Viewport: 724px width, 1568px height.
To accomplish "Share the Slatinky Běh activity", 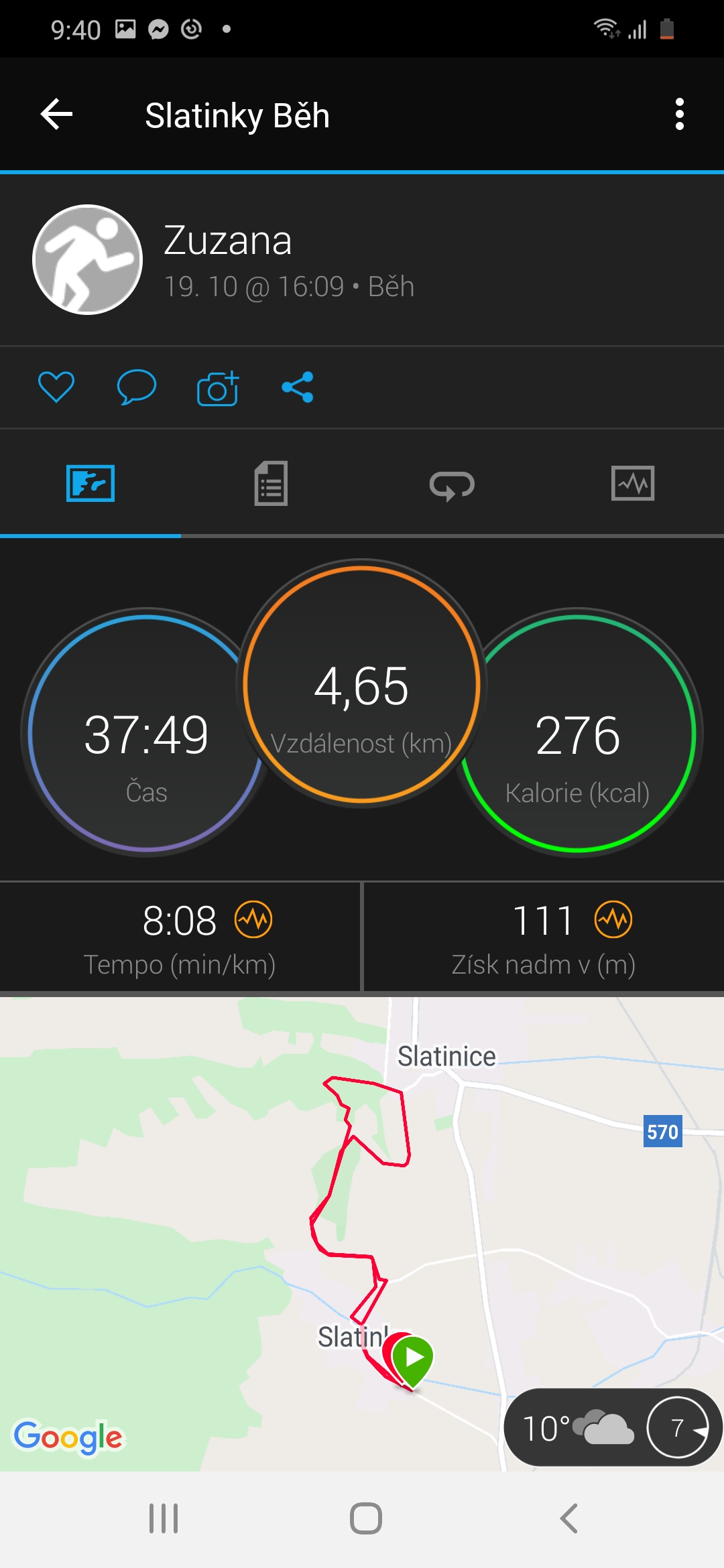I will 298,387.
